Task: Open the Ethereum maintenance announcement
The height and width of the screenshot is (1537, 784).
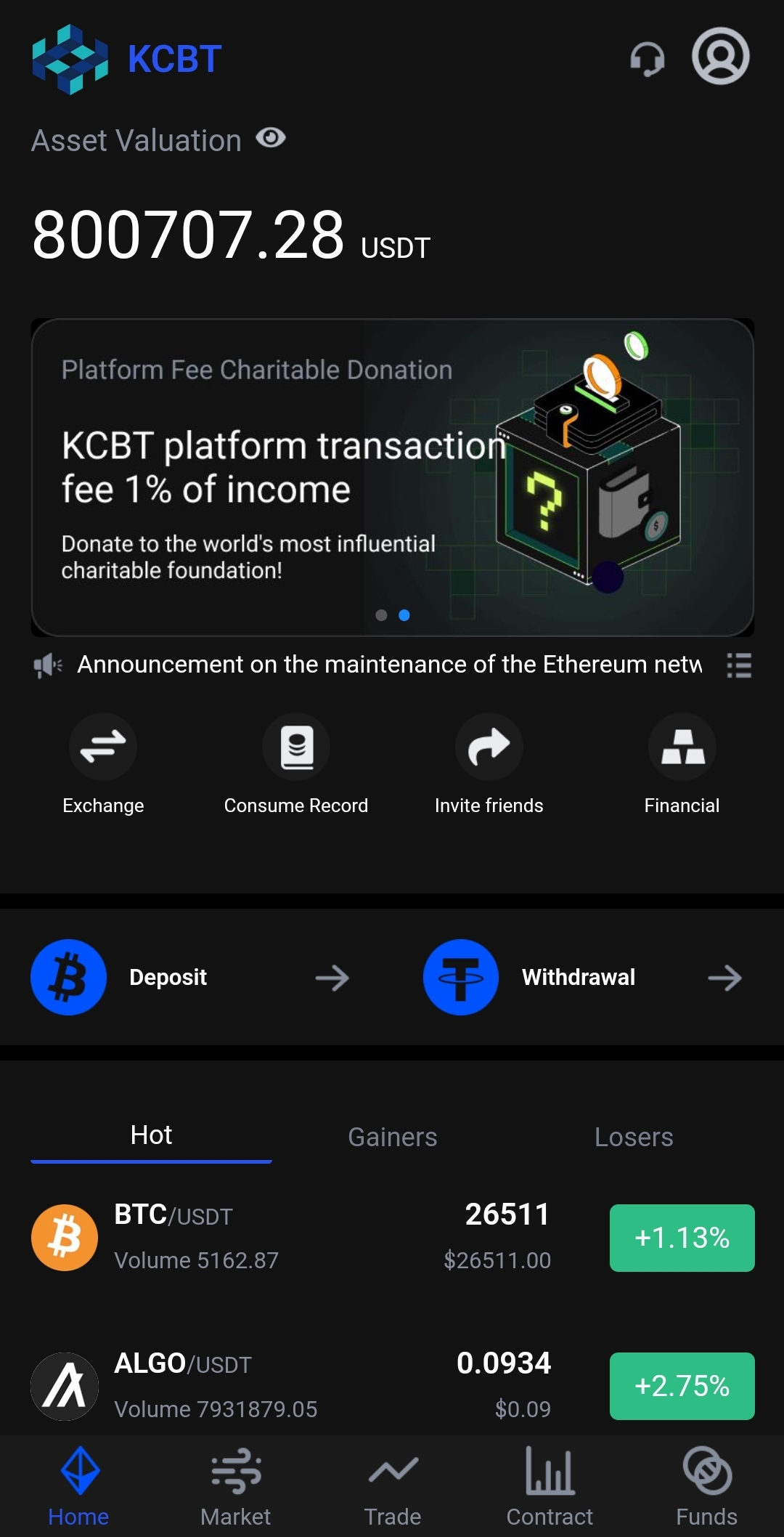Action: (389, 665)
